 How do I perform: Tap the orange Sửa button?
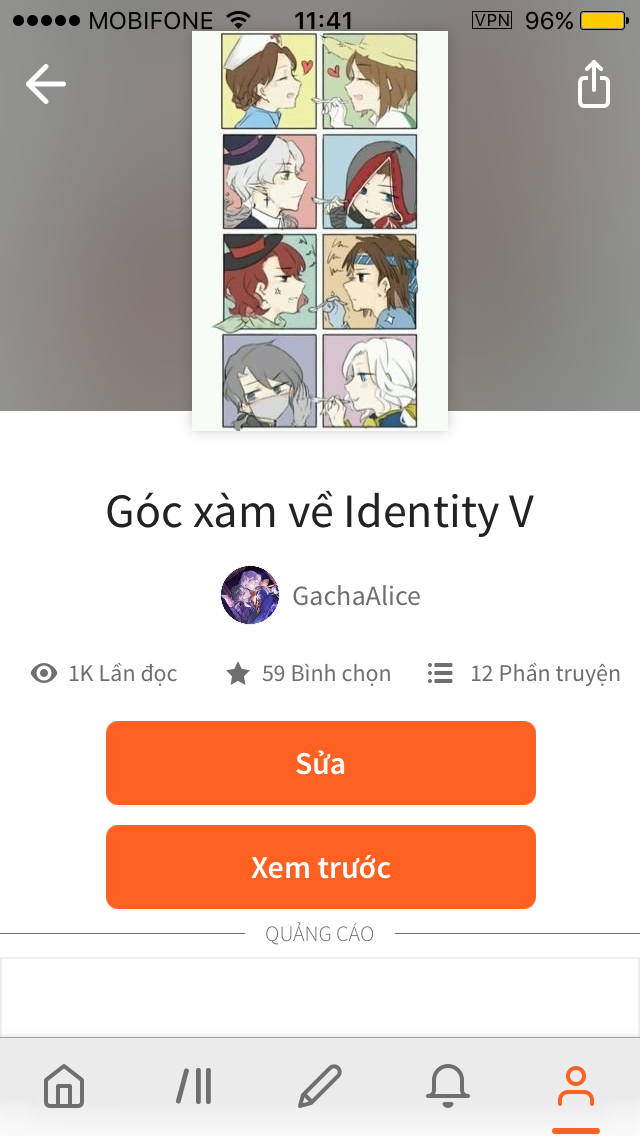[x=321, y=763]
